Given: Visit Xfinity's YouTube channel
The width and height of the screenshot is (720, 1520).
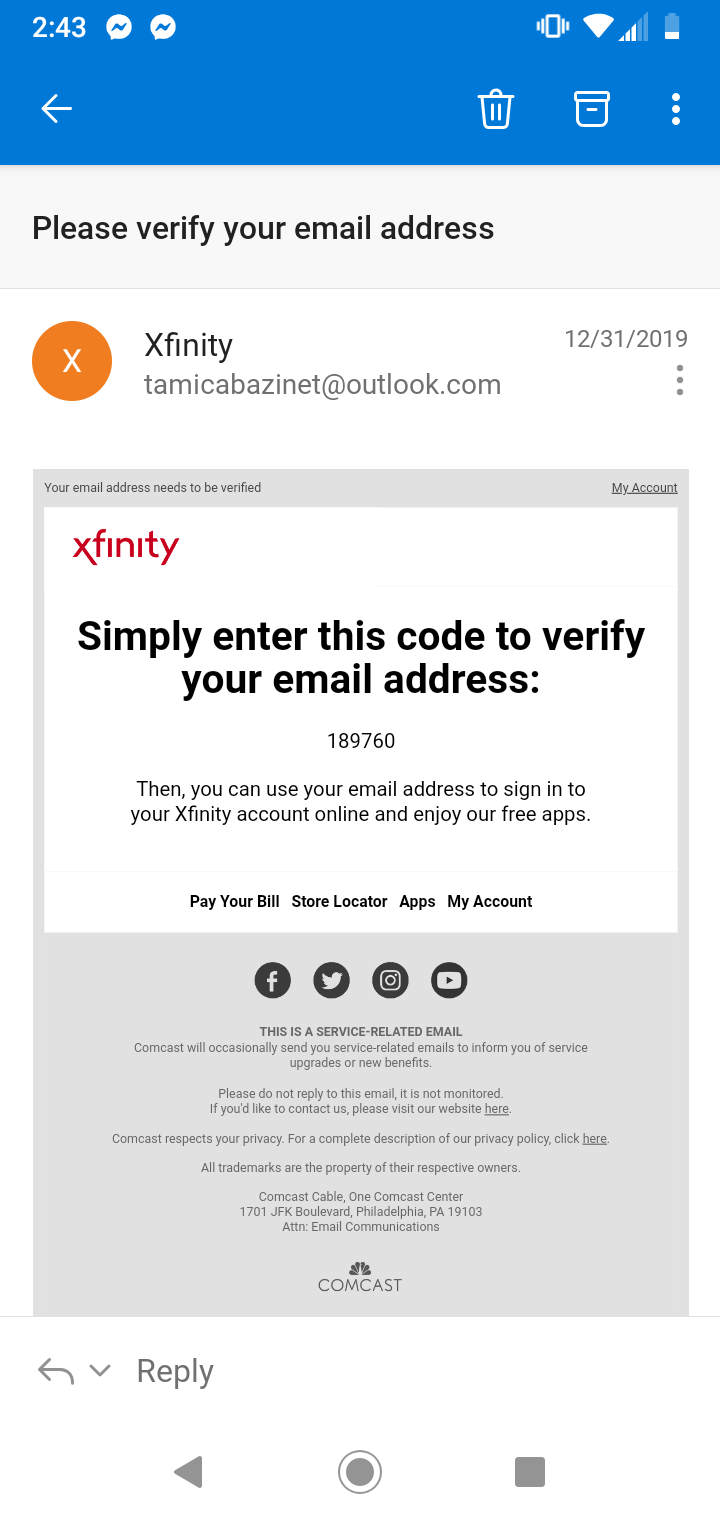Looking at the screenshot, I should pos(449,980).
